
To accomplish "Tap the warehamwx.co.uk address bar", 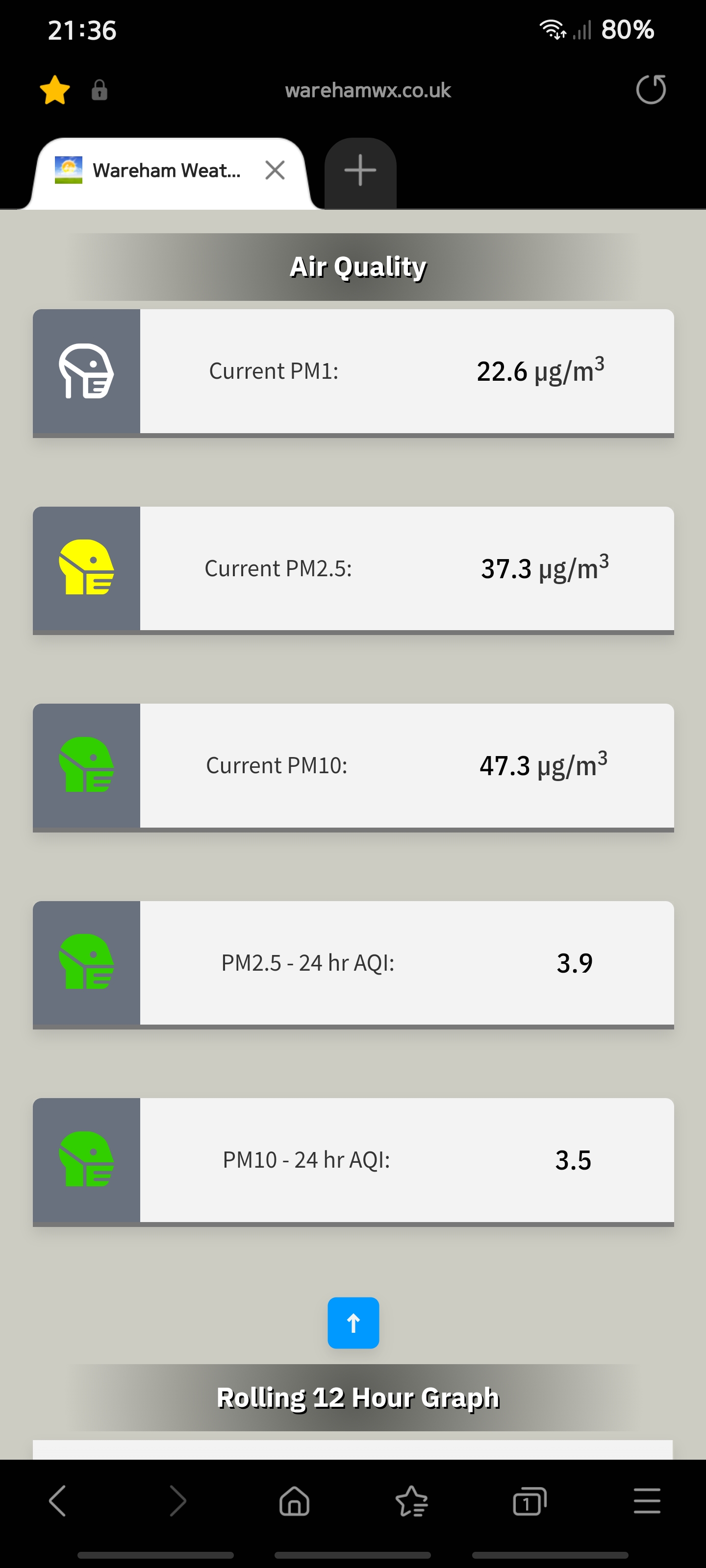I will coord(368,90).
